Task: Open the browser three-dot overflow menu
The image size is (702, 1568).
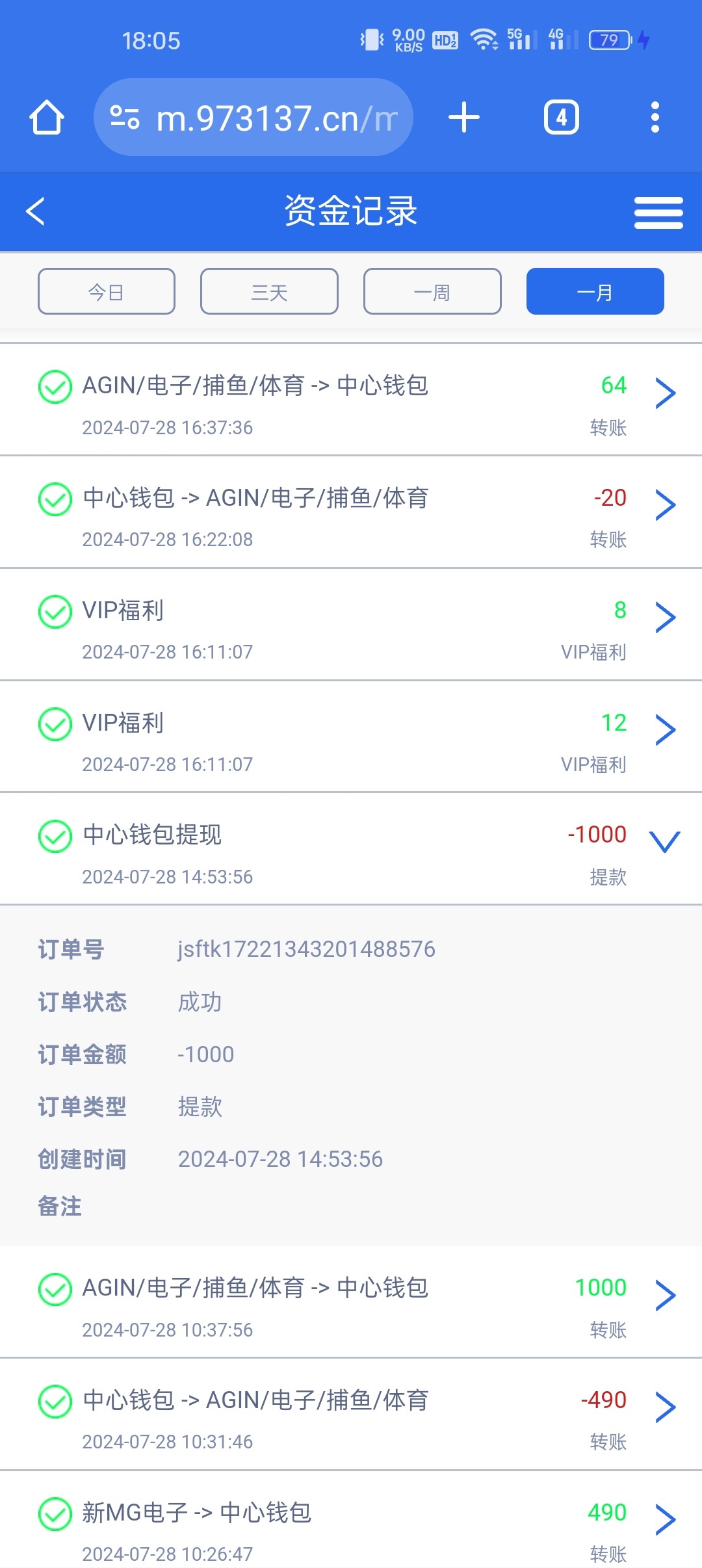Action: pyautogui.click(x=655, y=117)
